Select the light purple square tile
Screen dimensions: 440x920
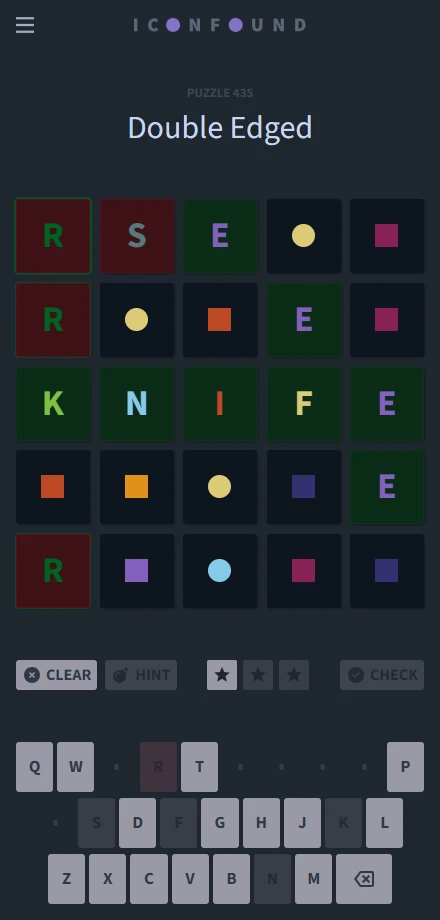137,570
